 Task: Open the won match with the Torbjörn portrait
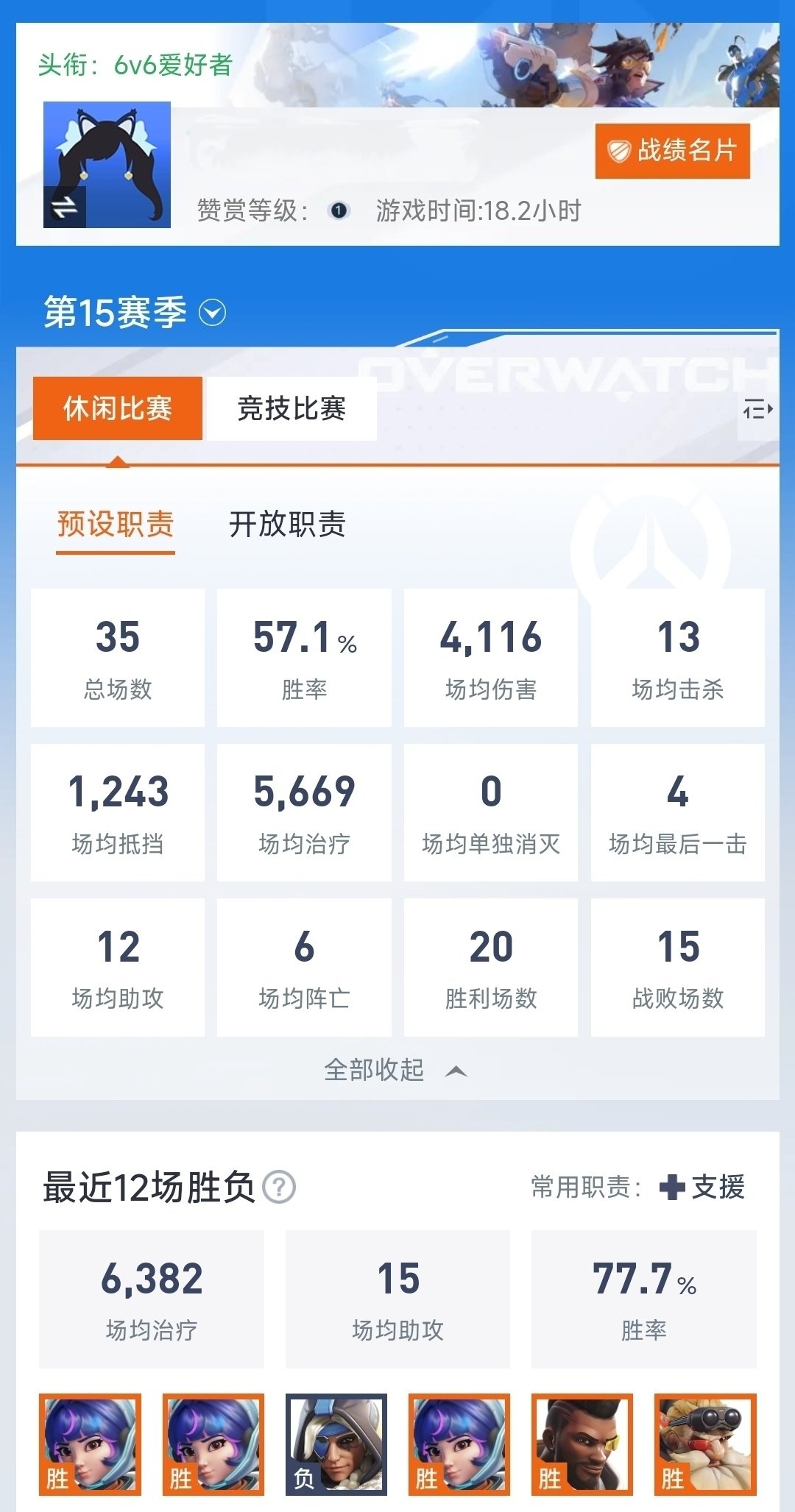[x=705, y=1444]
